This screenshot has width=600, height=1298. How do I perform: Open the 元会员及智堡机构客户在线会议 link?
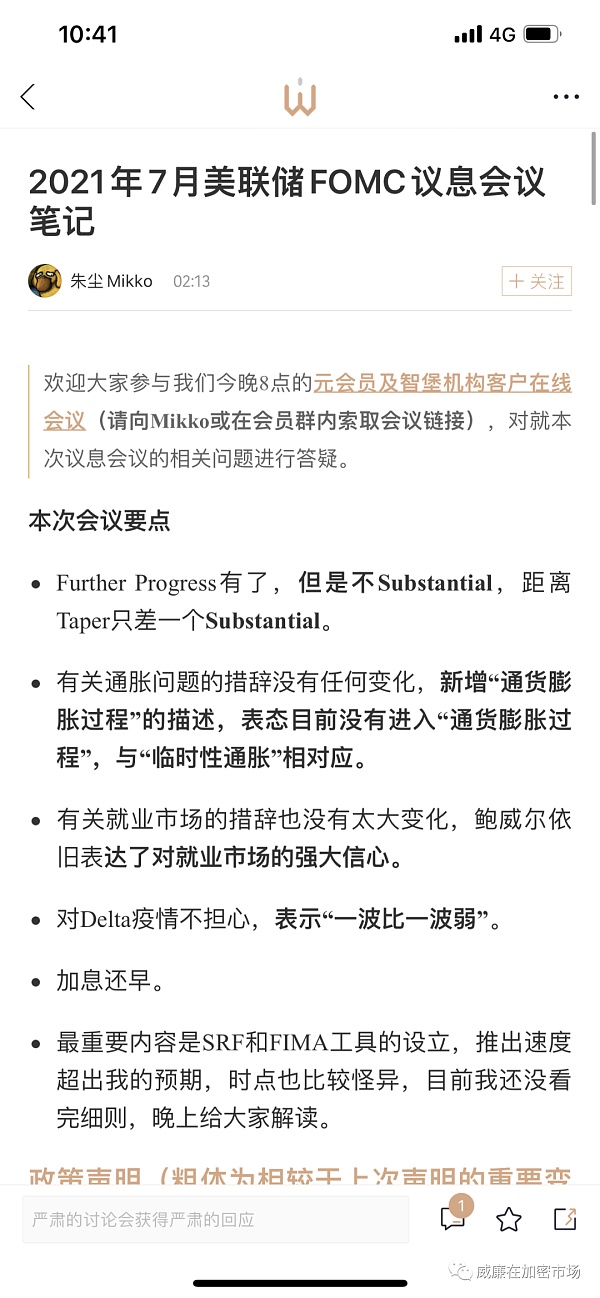click(x=308, y=401)
